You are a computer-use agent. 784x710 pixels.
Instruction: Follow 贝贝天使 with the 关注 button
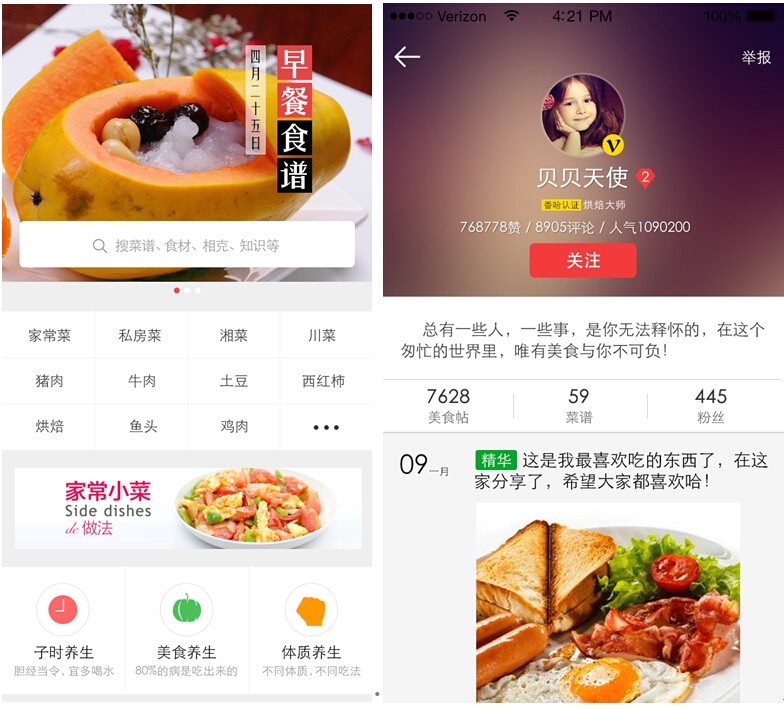[583, 260]
